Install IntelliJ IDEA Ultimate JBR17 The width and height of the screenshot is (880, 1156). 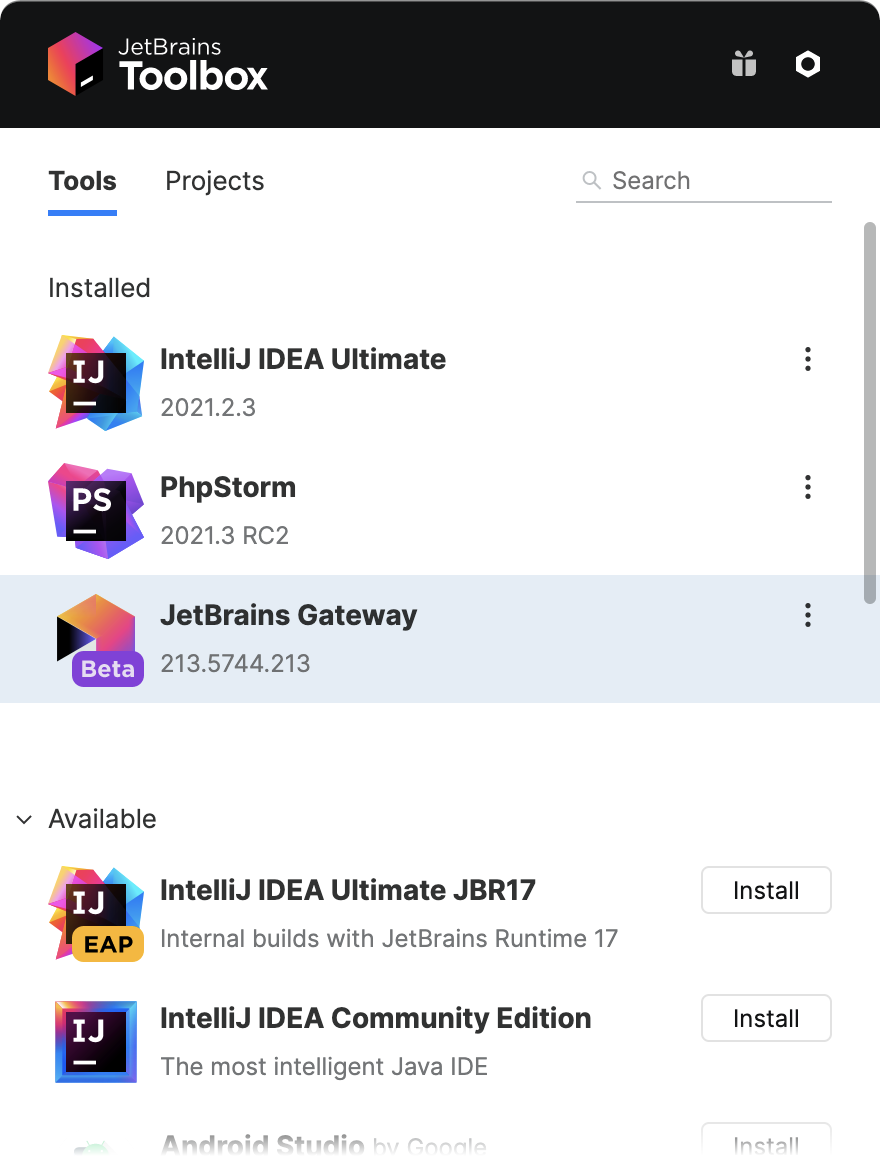click(766, 890)
